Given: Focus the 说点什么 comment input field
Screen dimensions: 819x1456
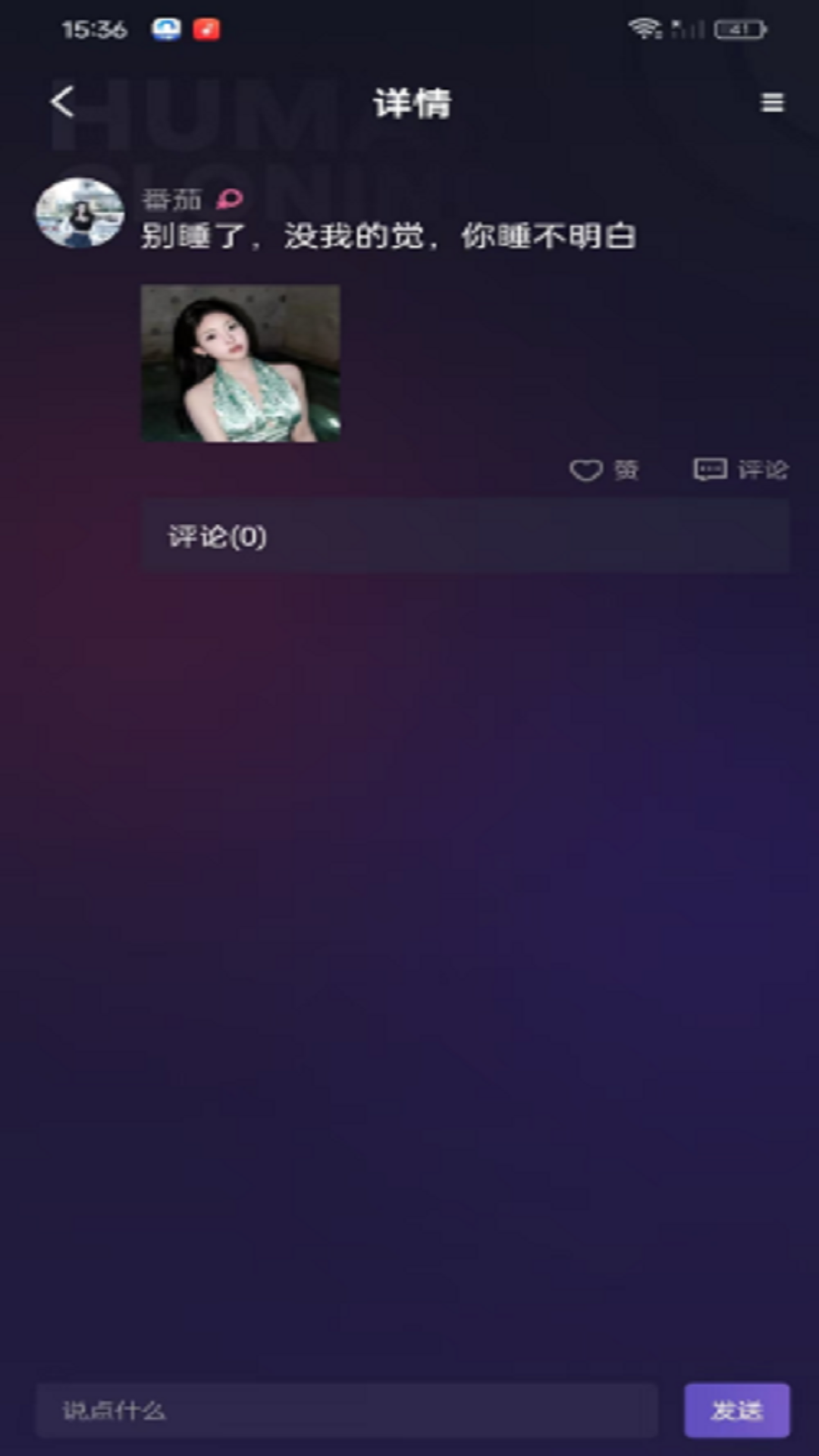Looking at the screenshot, I should pyautogui.click(x=347, y=1410).
